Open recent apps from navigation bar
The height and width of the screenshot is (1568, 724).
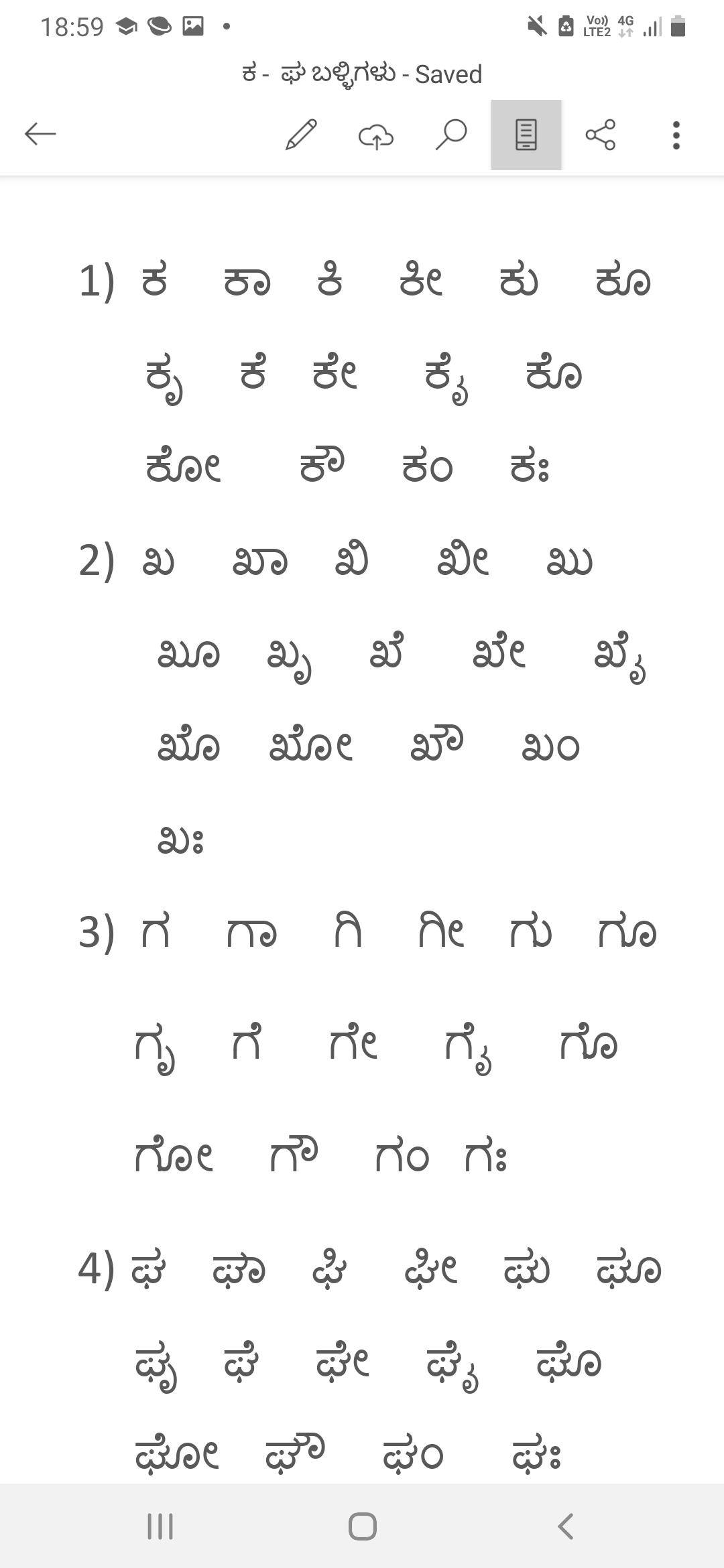pos(160,1526)
